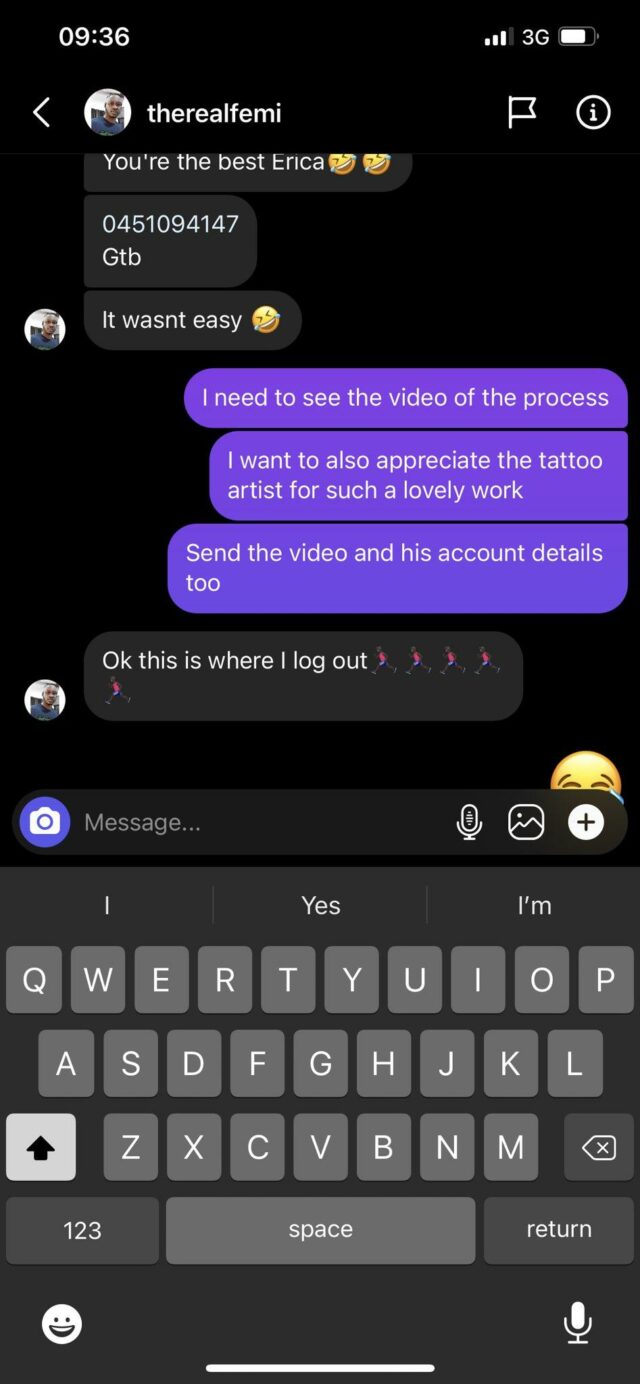640x1384 pixels.
Task: Switch keyboard to 123 numbers
Action: (x=82, y=1229)
